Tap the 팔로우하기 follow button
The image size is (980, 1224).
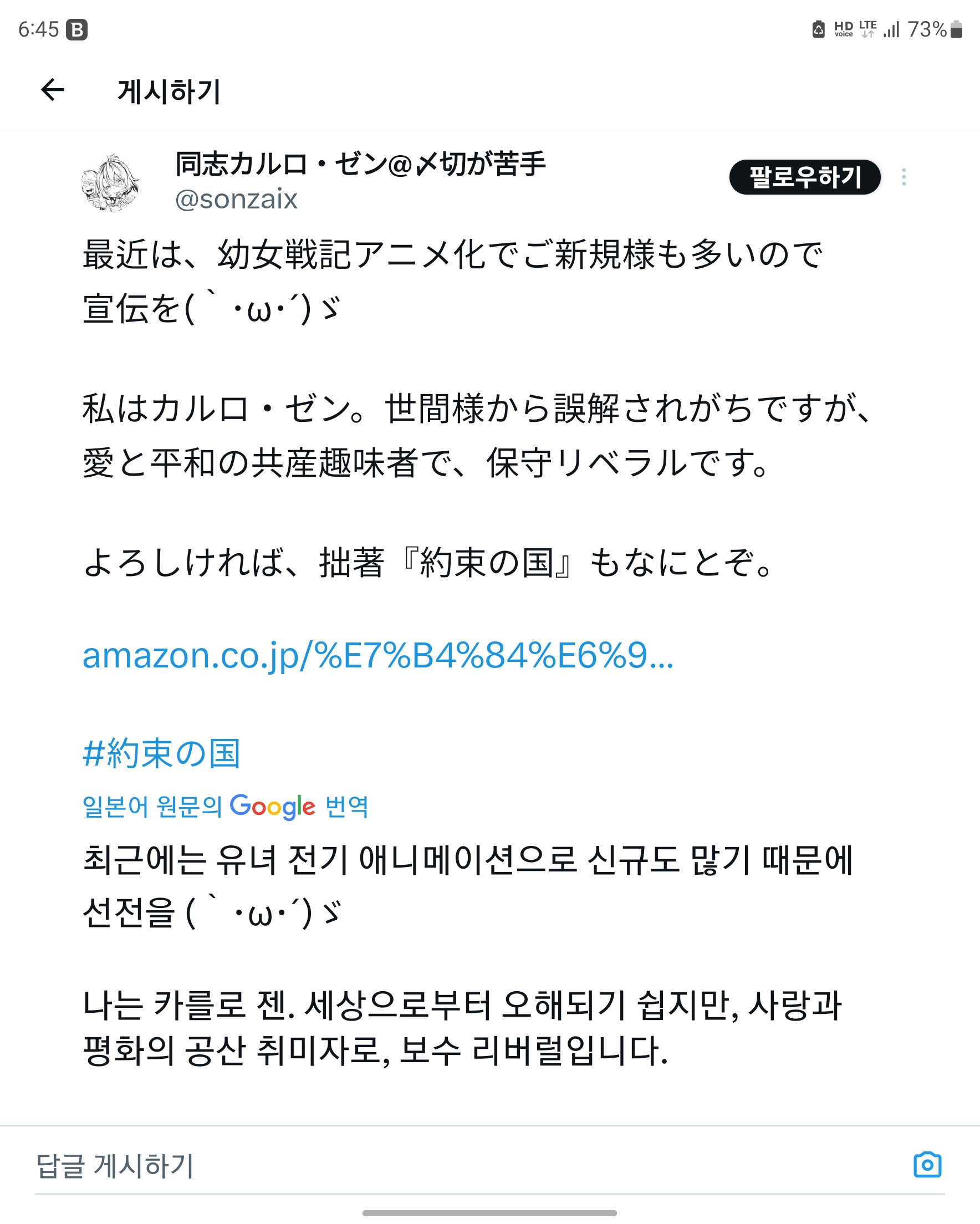coord(804,177)
